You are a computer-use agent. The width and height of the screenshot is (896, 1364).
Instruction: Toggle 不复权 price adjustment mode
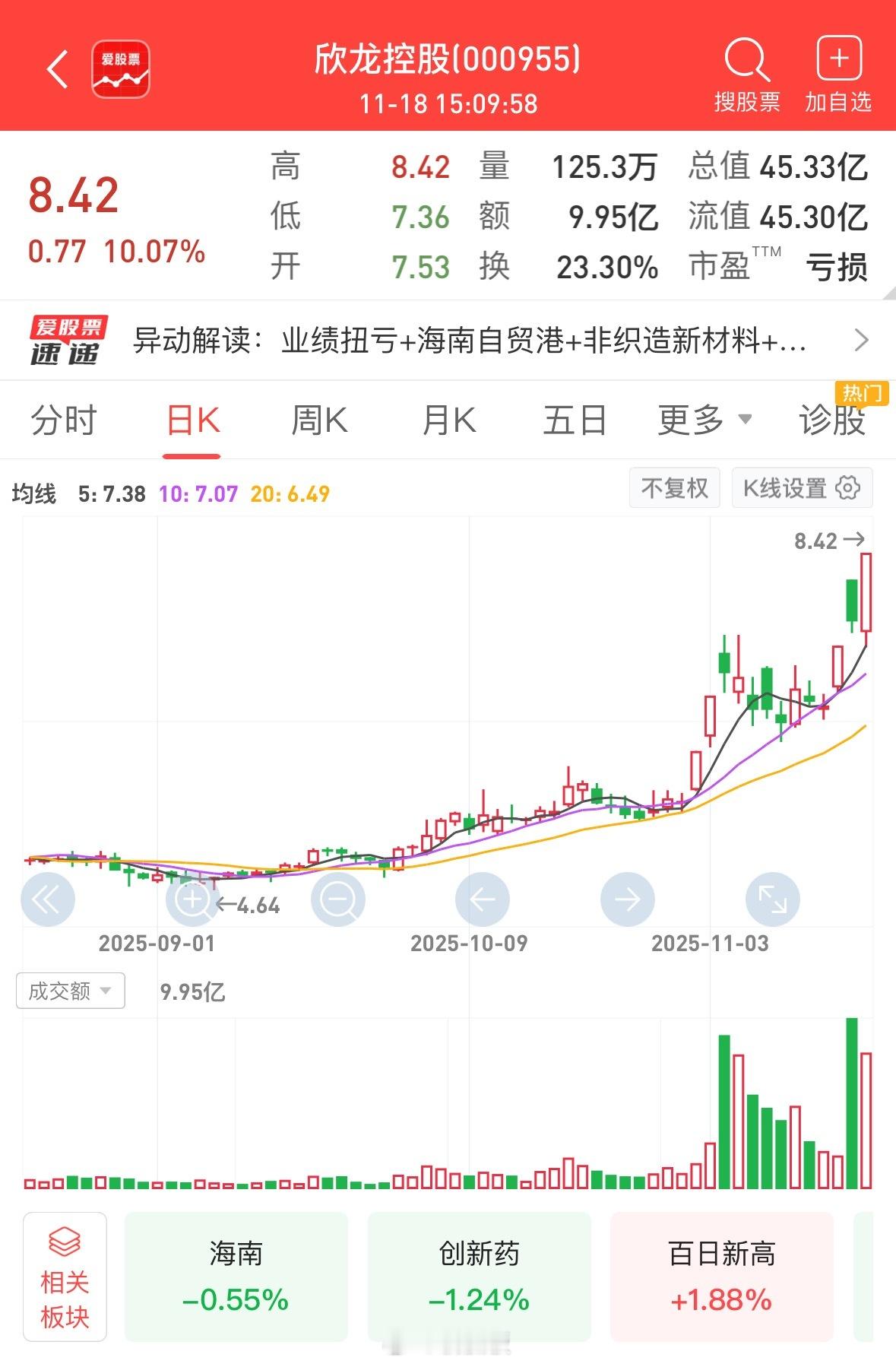[674, 487]
